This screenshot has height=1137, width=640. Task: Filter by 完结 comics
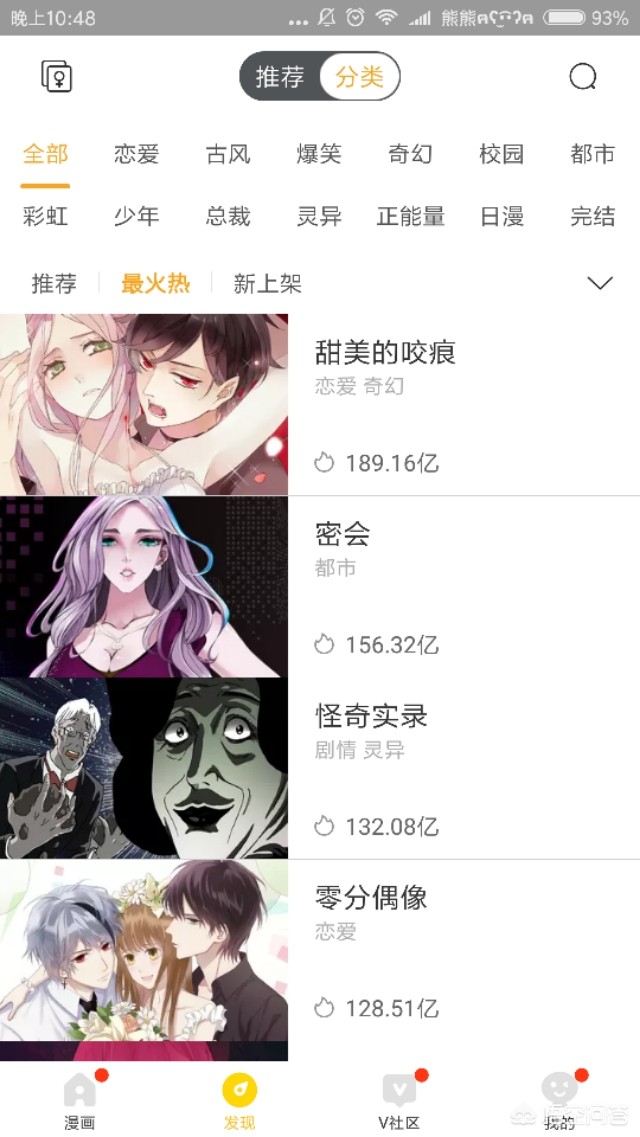[x=592, y=216]
